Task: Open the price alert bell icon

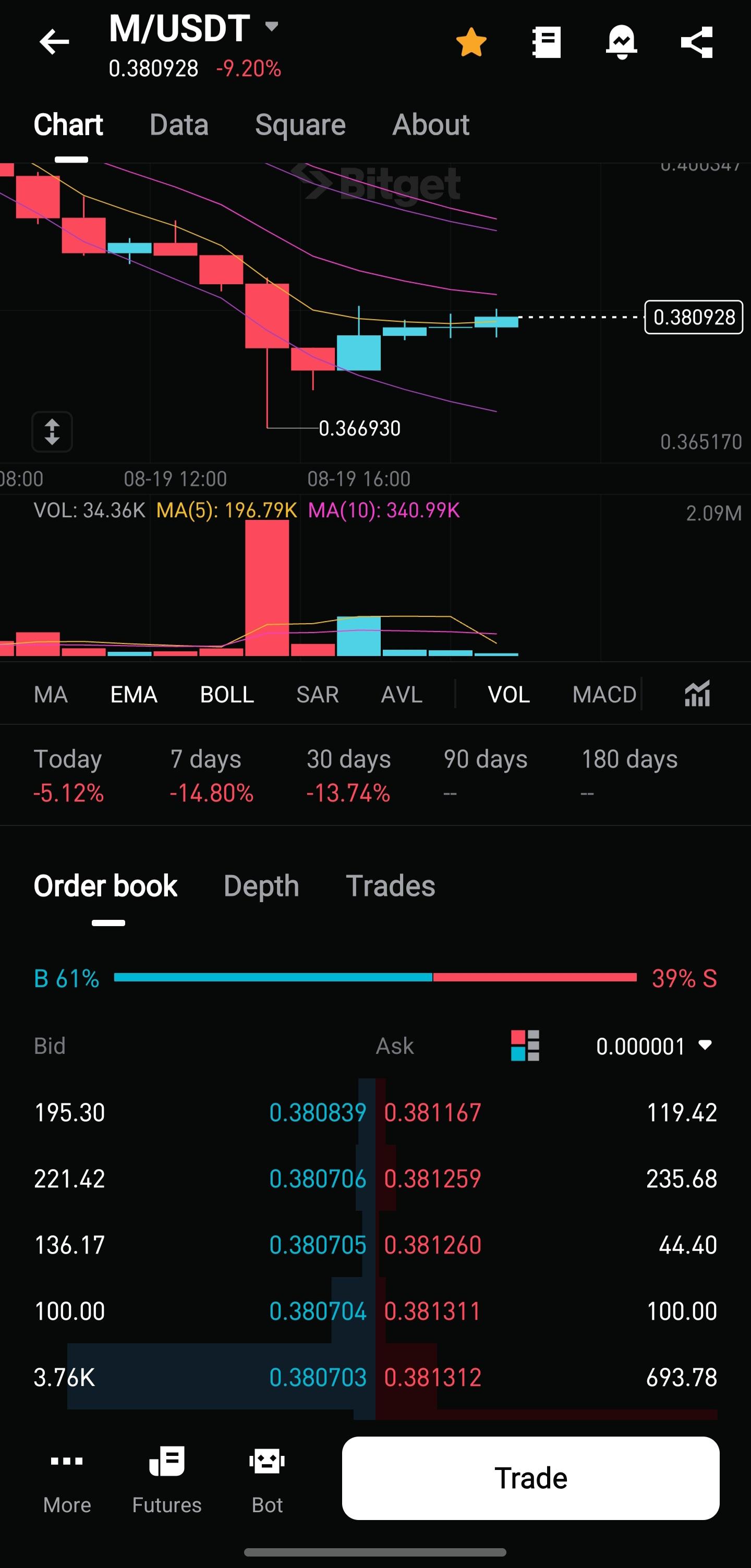Action: coord(621,43)
